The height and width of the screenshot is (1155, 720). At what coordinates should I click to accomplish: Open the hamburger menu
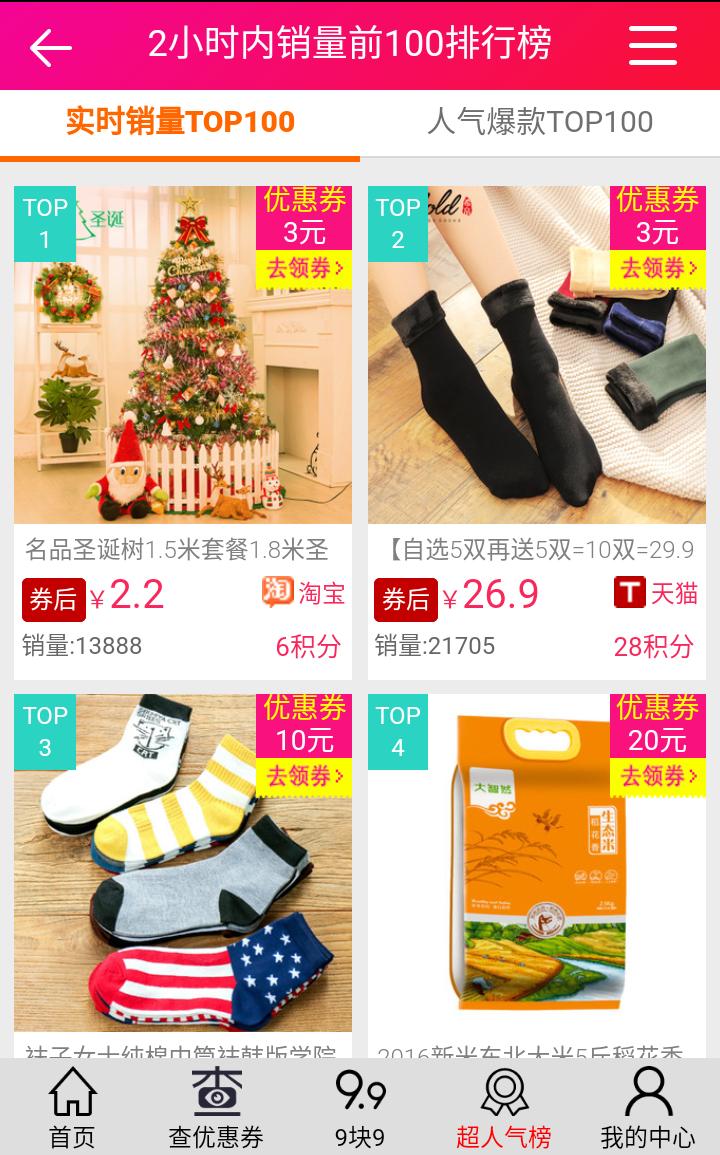tap(653, 46)
